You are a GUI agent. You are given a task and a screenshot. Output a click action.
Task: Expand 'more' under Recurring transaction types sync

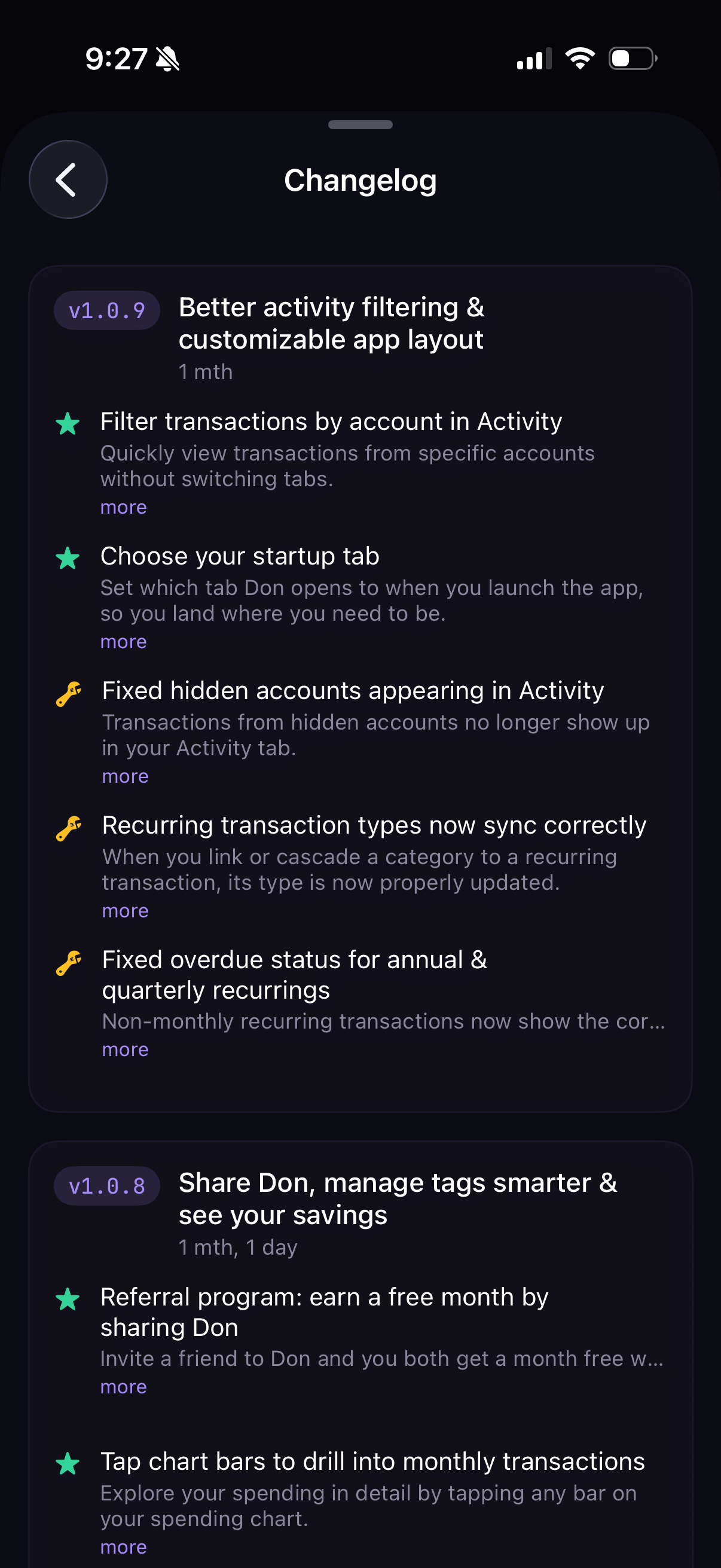(126, 911)
